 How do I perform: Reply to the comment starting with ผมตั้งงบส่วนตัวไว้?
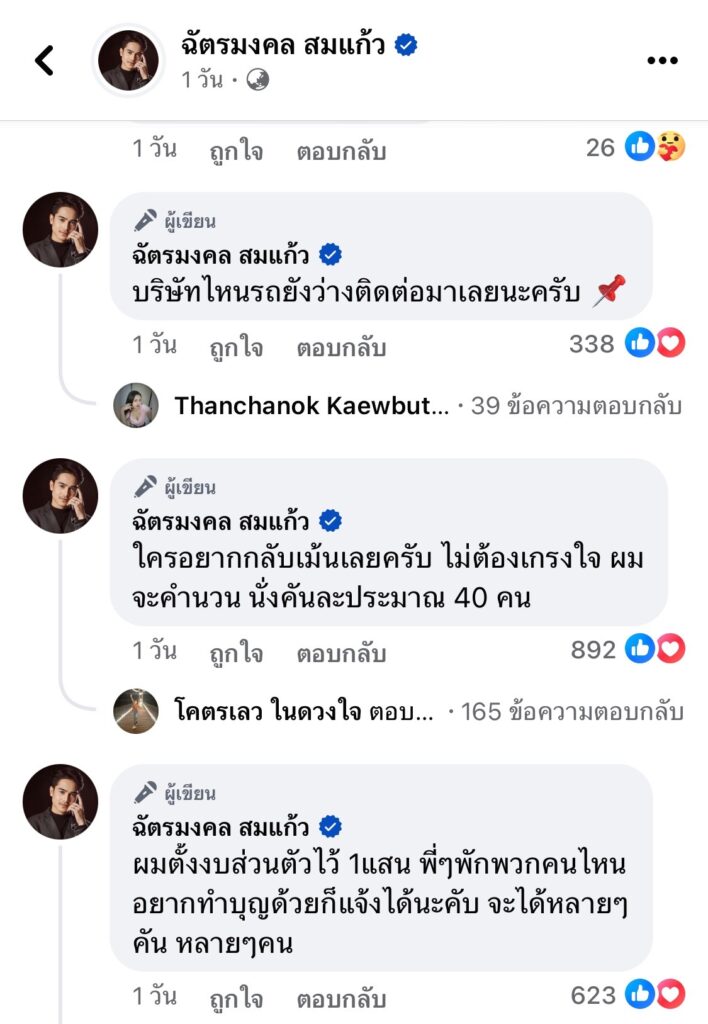[341, 998]
